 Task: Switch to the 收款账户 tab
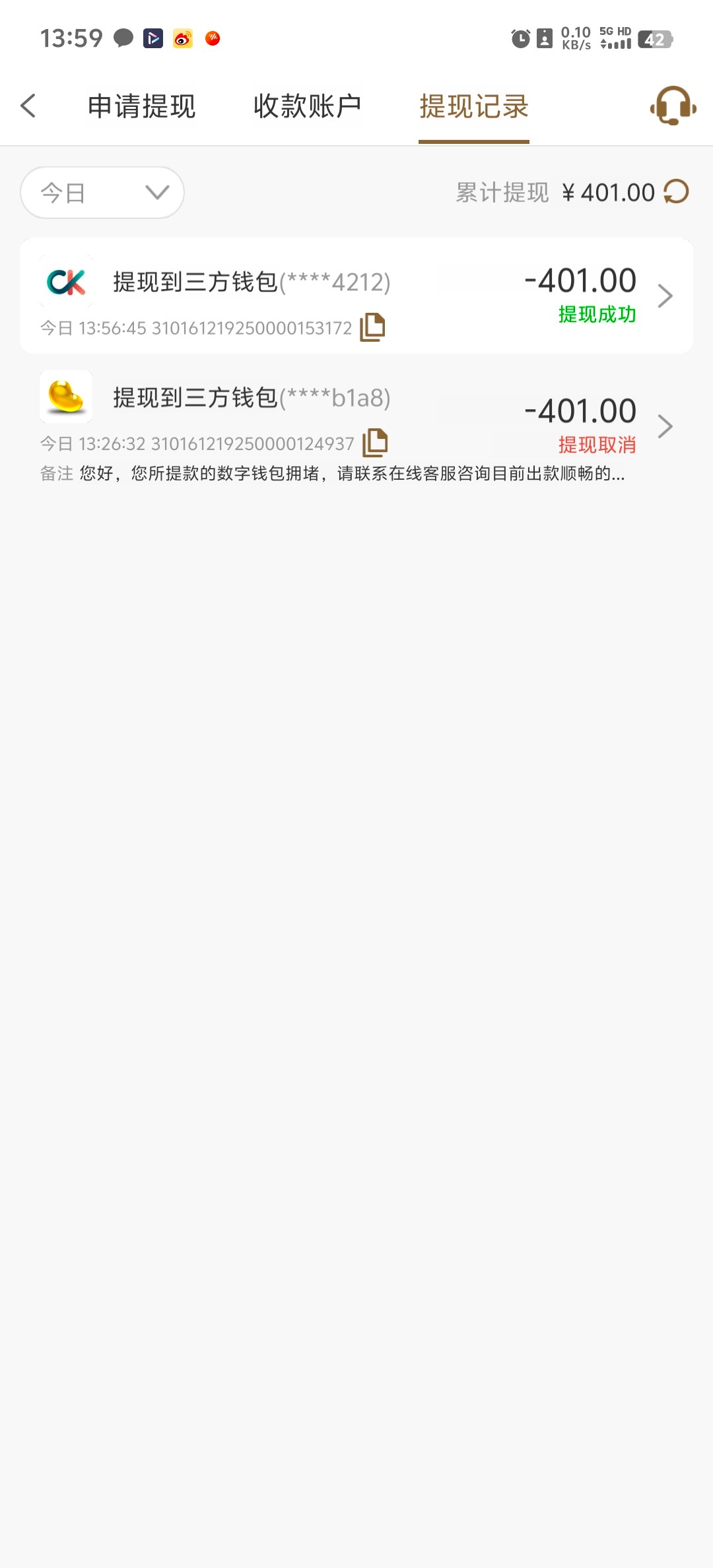[308, 106]
